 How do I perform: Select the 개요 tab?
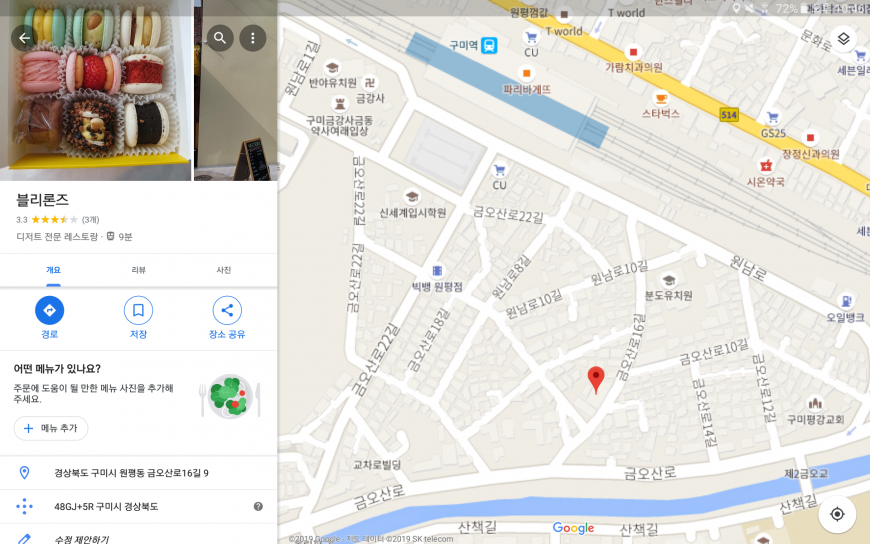point(53,270)
